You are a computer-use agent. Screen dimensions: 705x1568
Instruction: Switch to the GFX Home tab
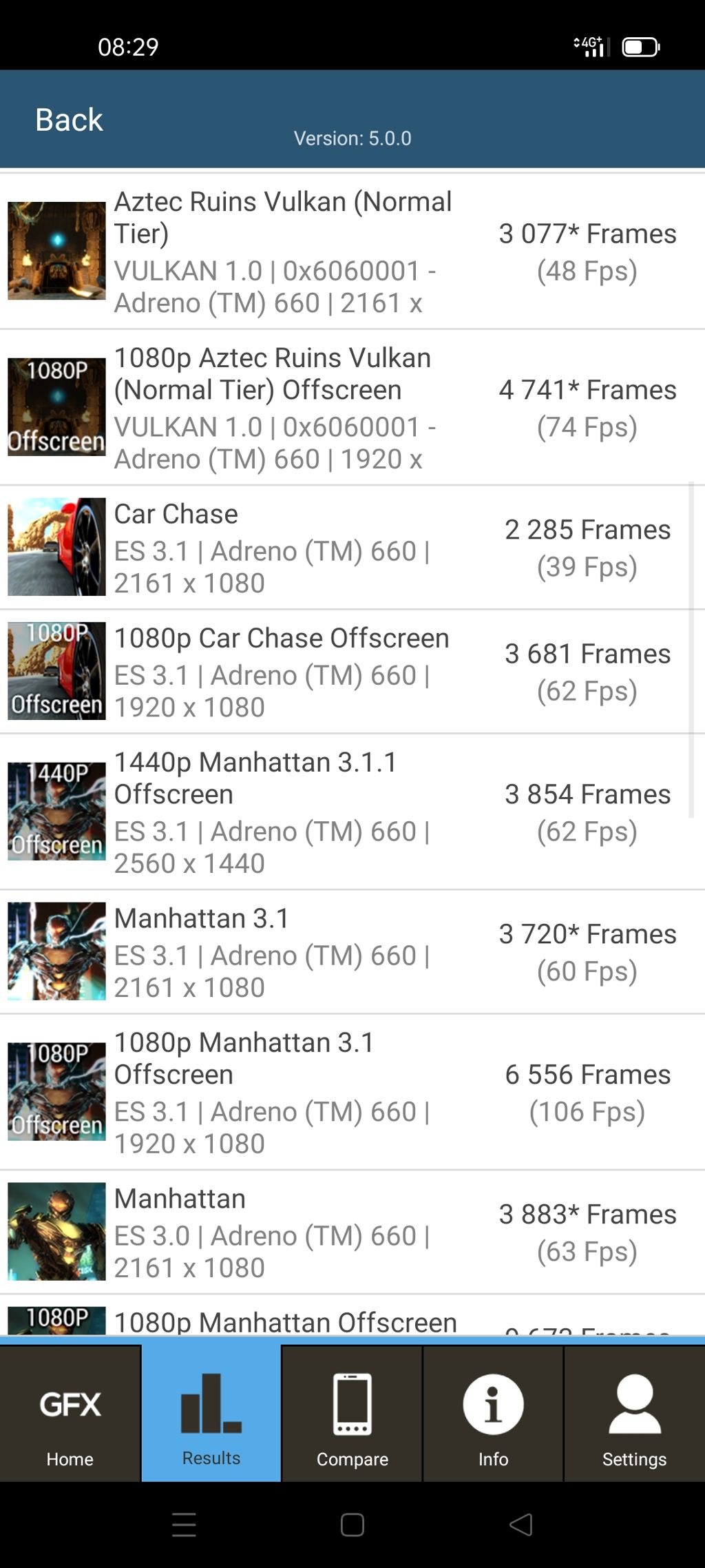click(x=70, y=1414)
